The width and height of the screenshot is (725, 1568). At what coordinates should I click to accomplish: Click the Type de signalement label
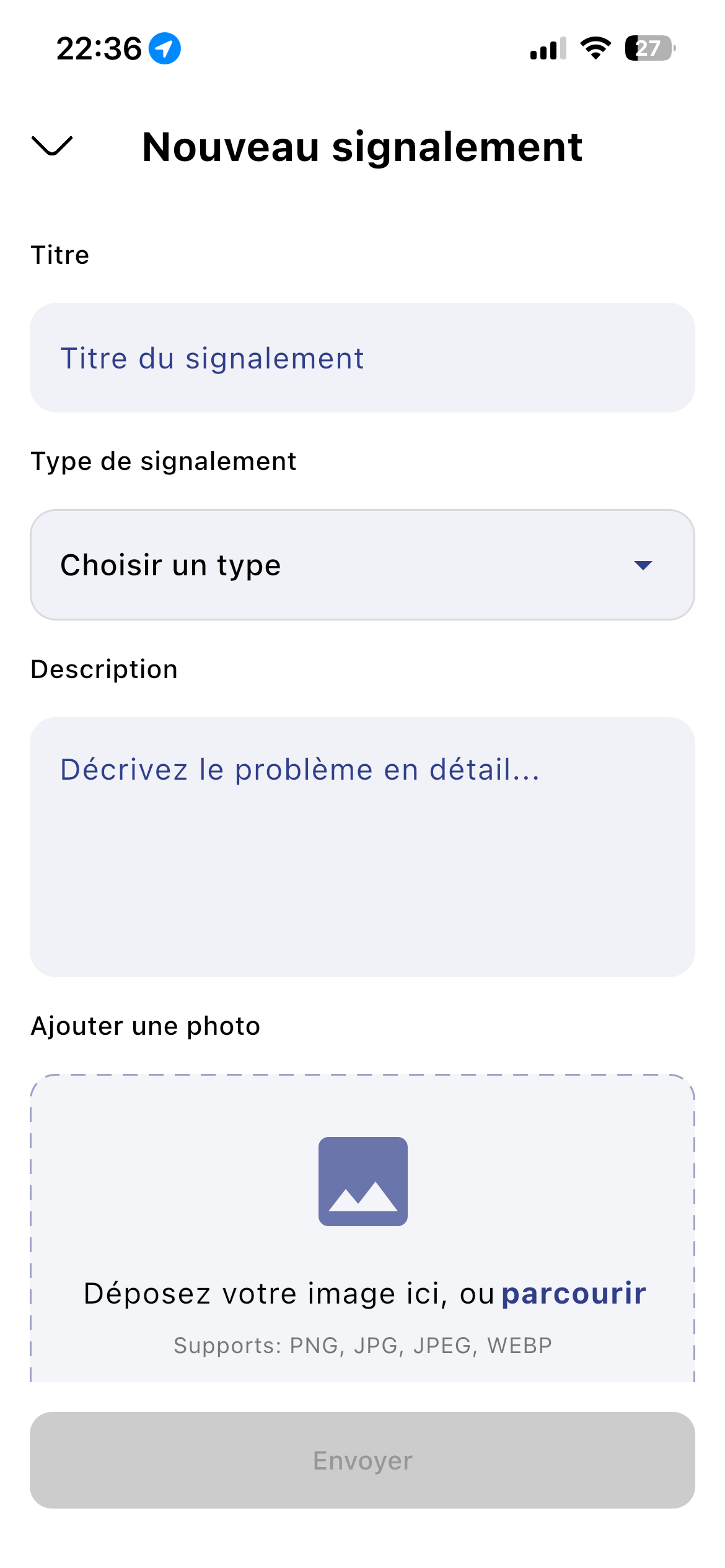pyautogui.click(x=164, y=461)
